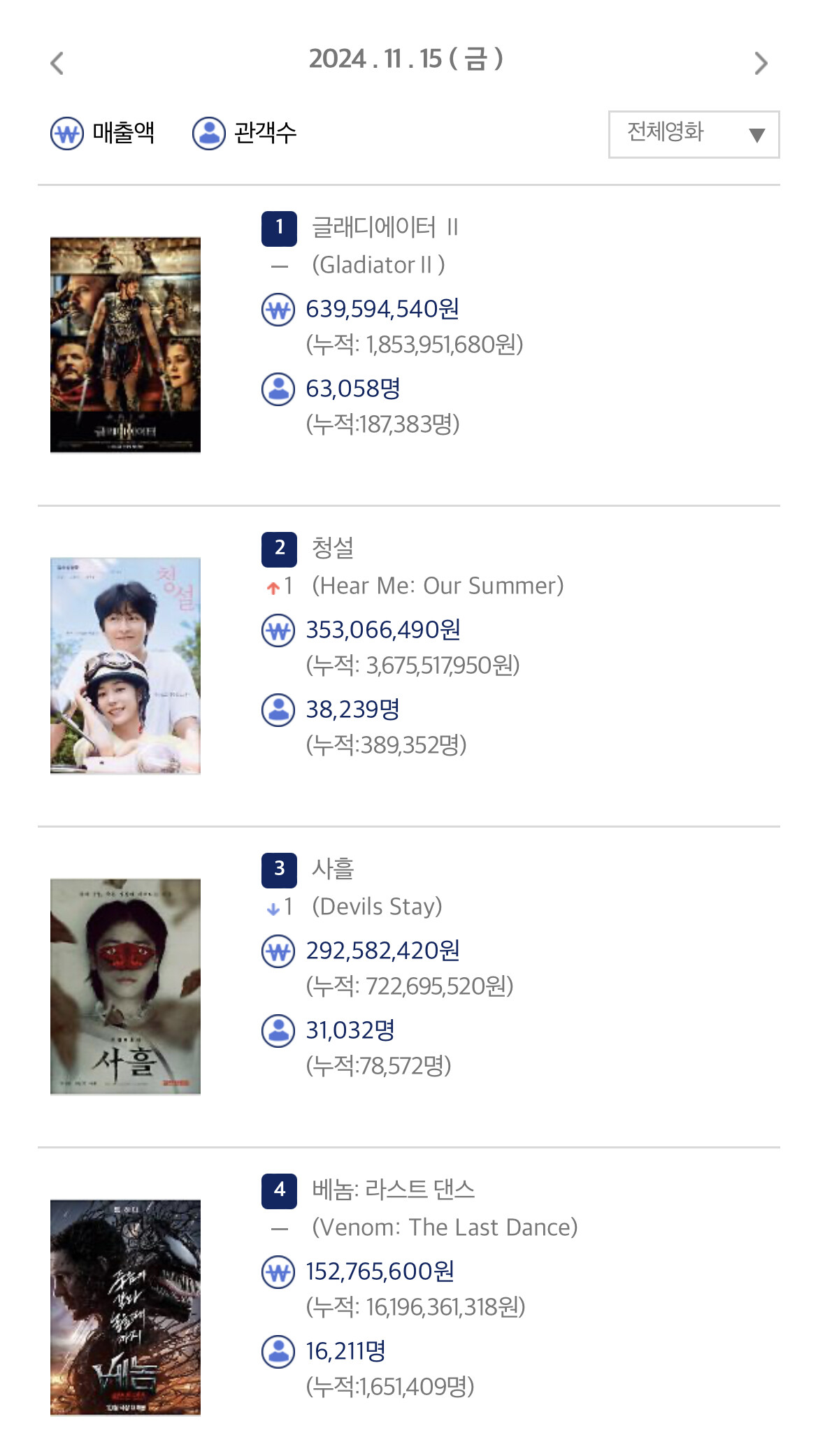Go to the next day's box office
The height and width of the screenshot is (1456, 818).
click(x=761, y=64)
